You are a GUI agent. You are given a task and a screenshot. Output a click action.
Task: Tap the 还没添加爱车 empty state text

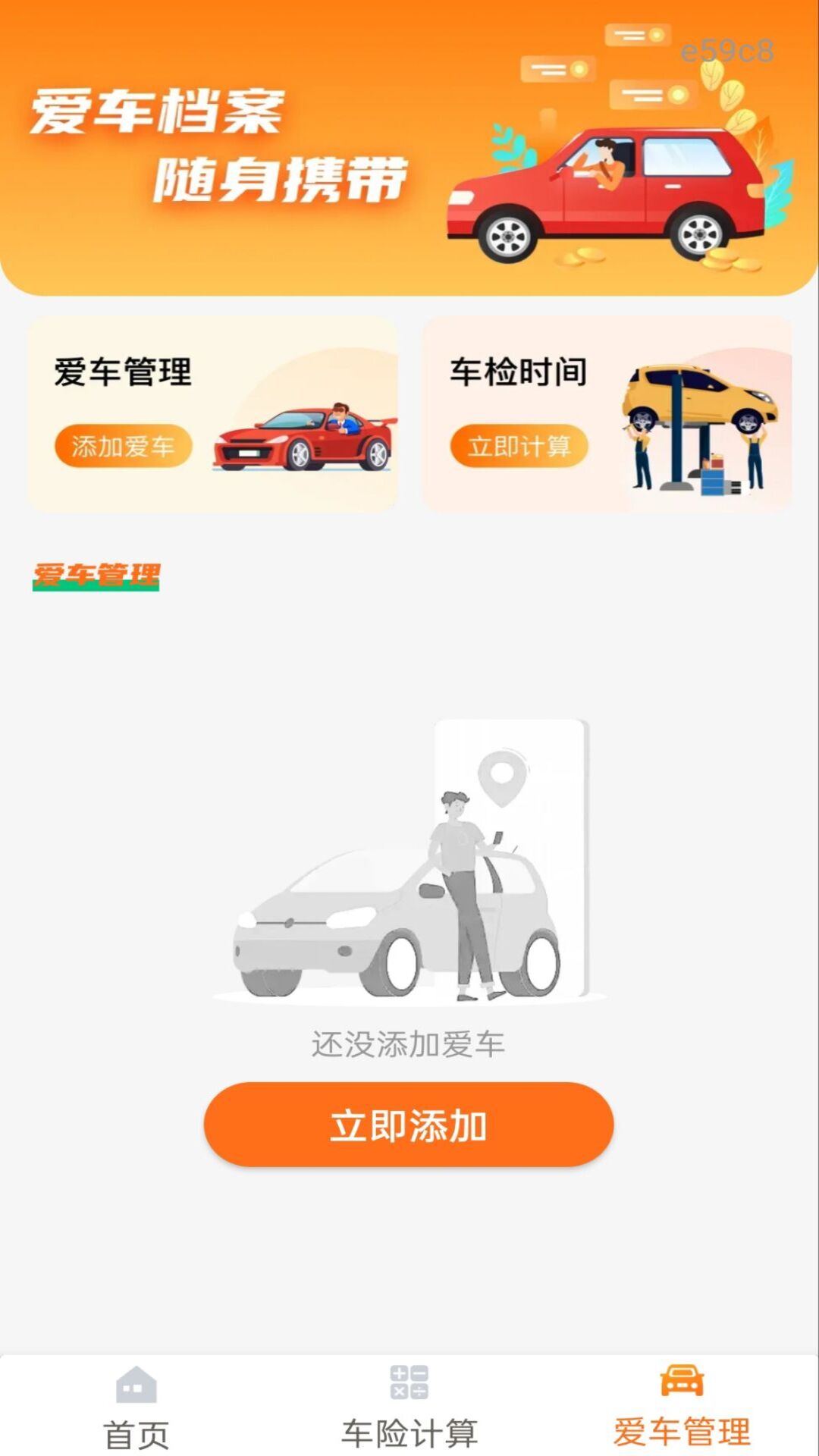pos(409,1045)
